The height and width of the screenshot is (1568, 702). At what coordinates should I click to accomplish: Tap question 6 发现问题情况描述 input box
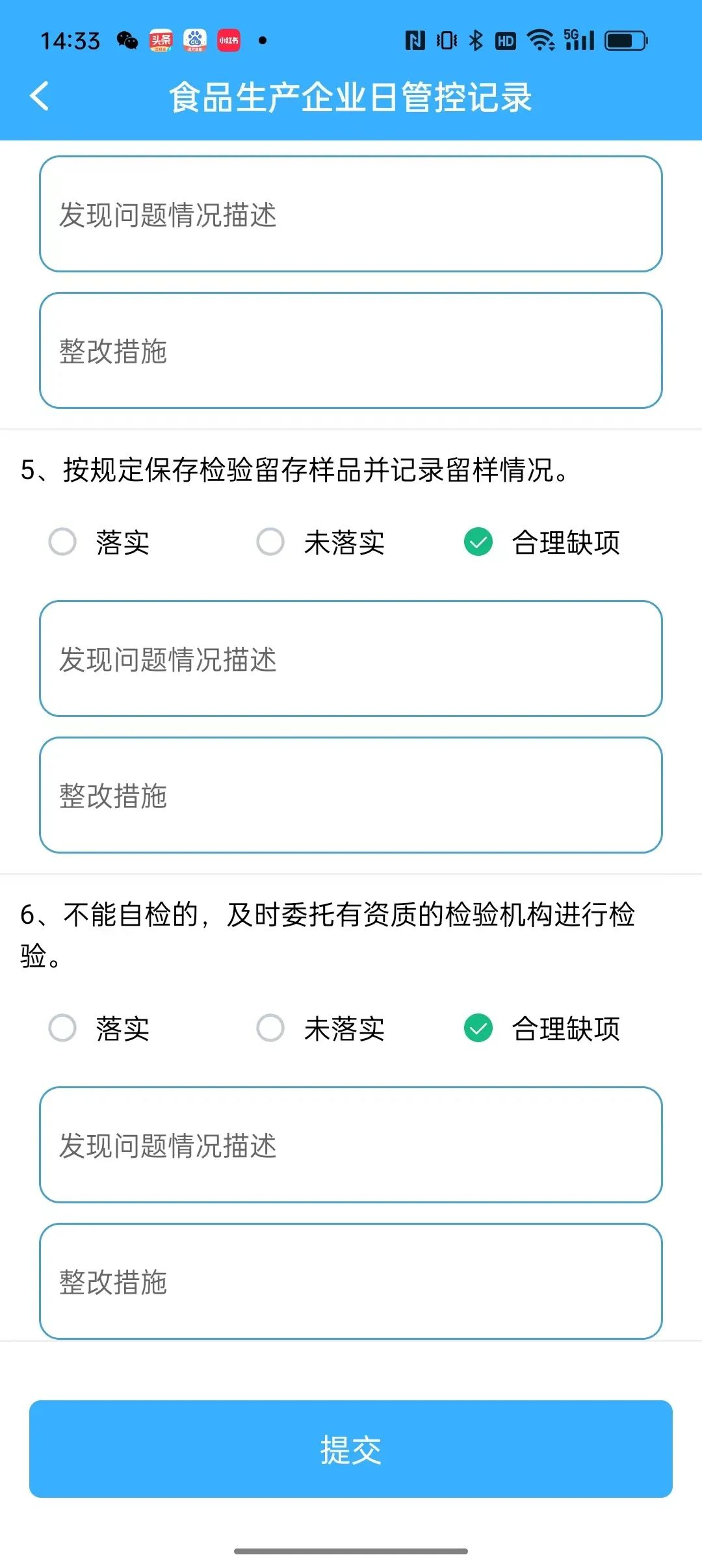351,1144
